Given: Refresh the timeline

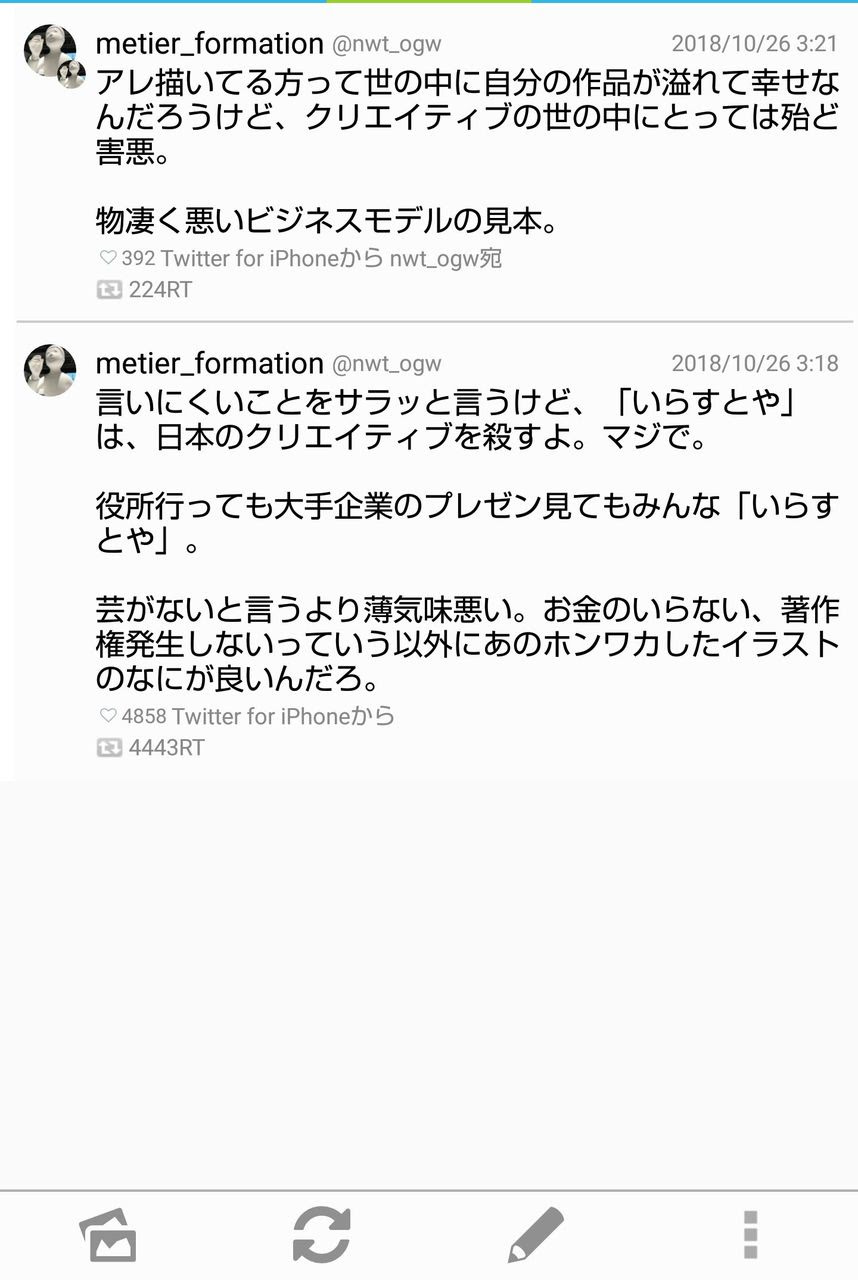Looking at the screenshot, I should (321, 1235).
